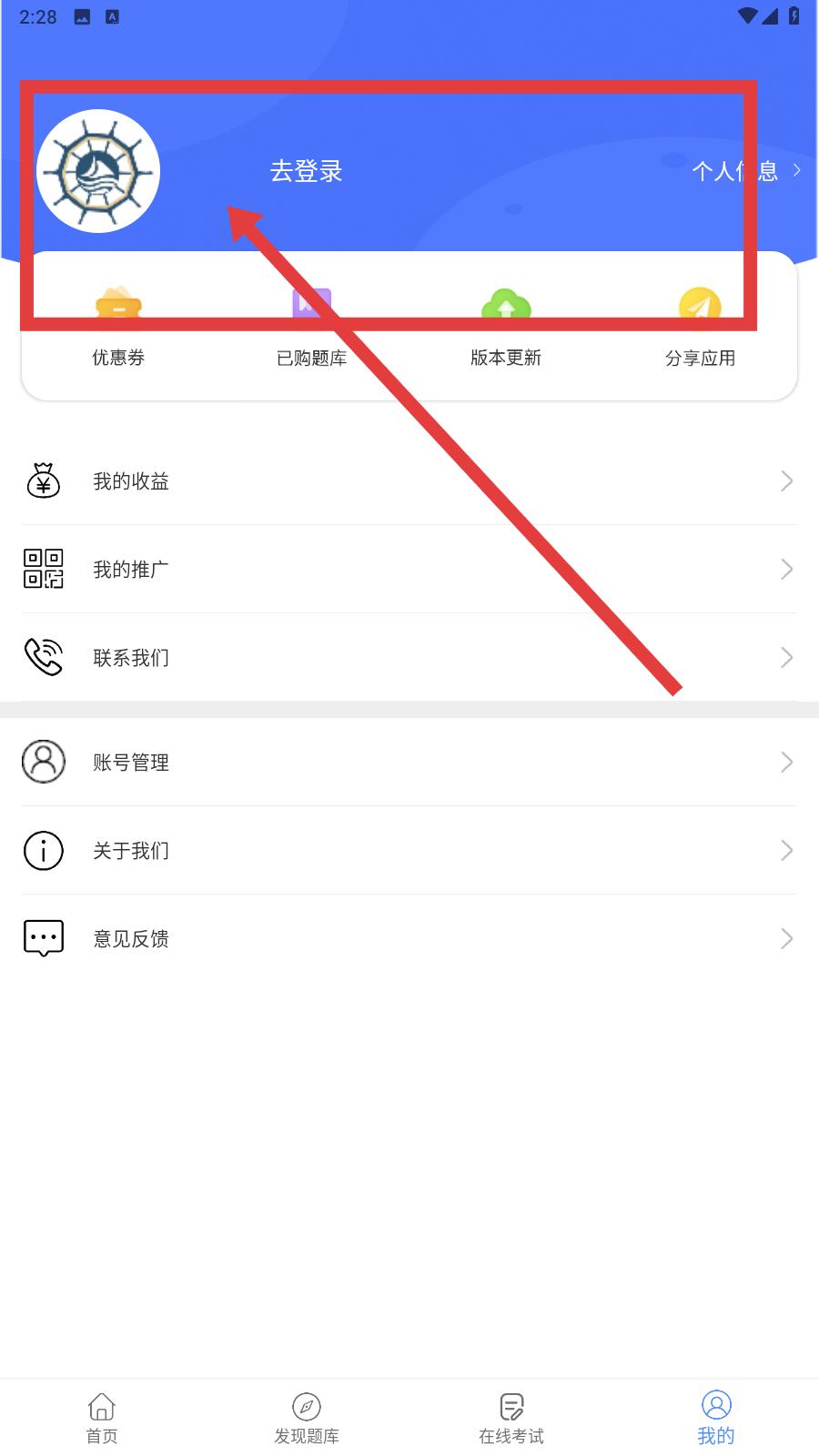This screenshot has height=1456, width=819.
Task: Open 优惠券 coupons
Action: click(118, 328)
